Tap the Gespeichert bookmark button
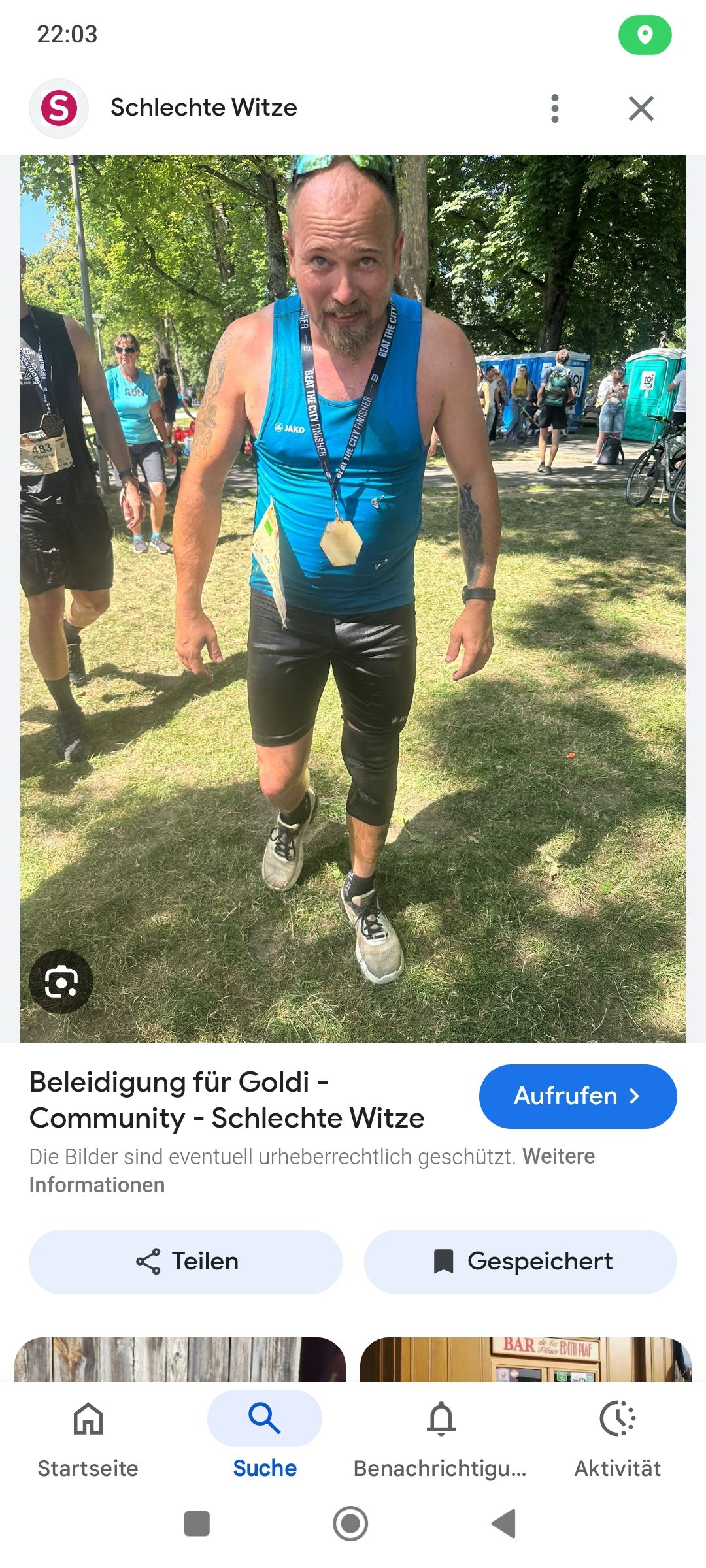This screenshot has height=1568, width=706. click(520, 1261)
